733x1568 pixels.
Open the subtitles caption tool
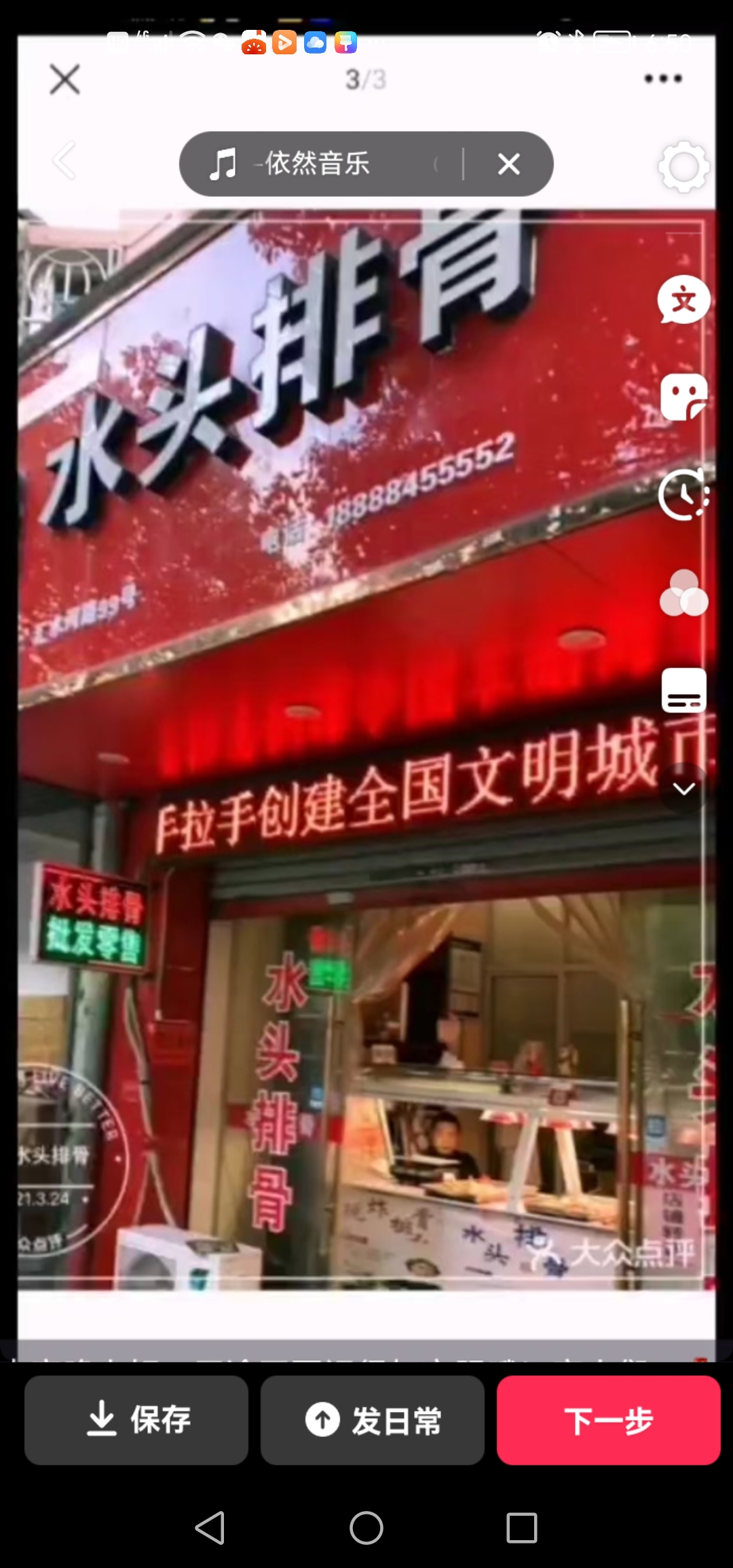coord(683,691)
